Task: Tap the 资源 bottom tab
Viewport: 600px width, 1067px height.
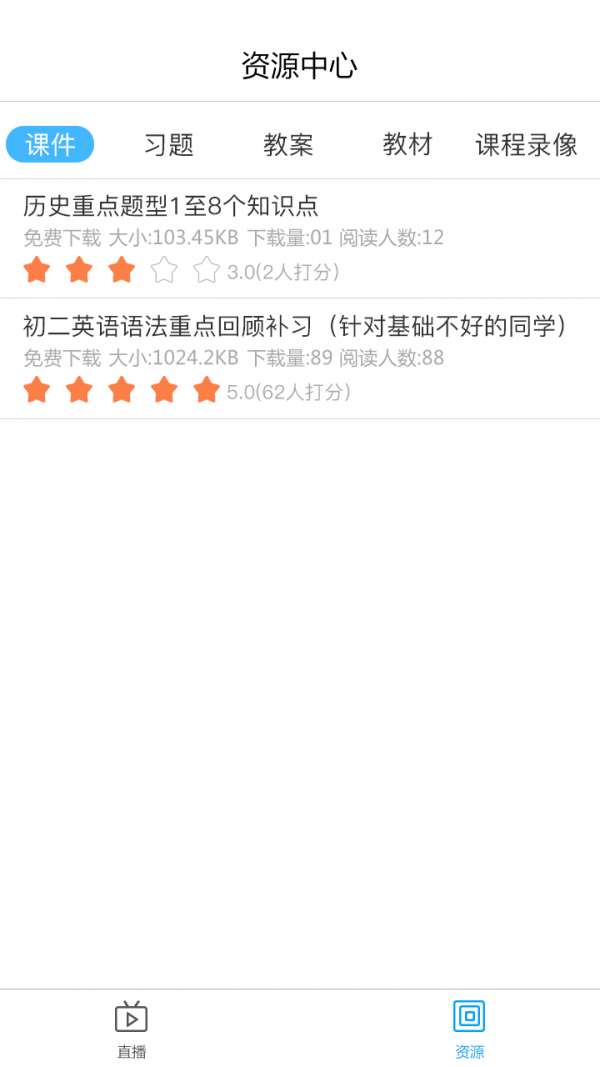Action: [469, 1029]
